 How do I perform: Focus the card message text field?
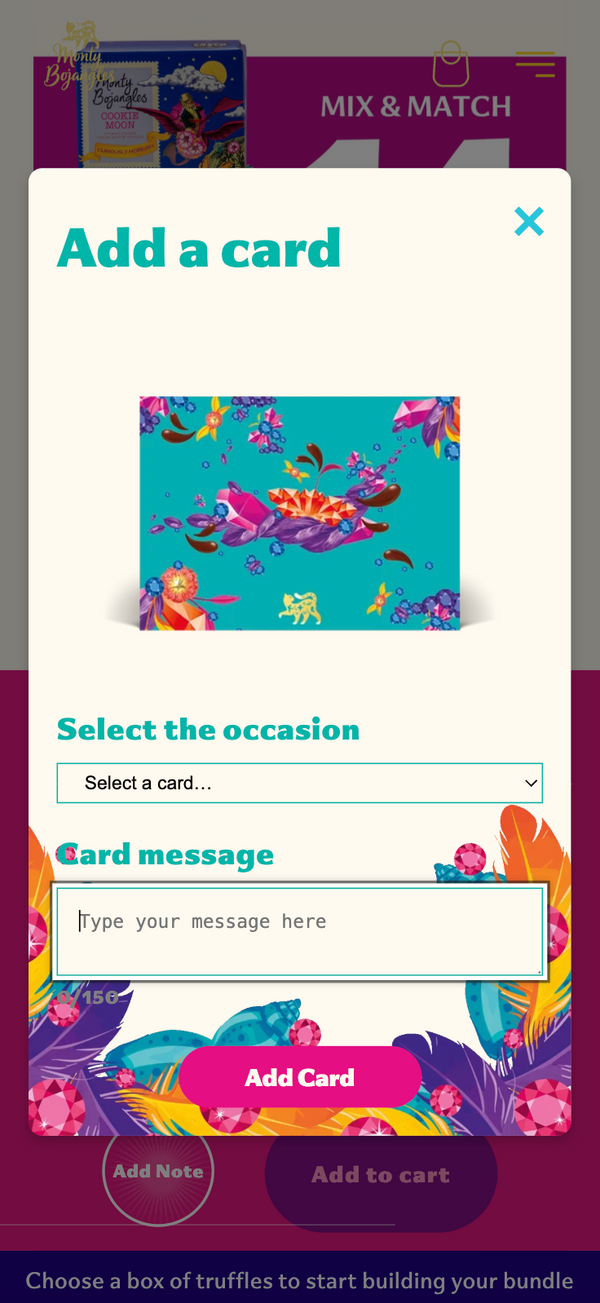[x=300, y=932]
